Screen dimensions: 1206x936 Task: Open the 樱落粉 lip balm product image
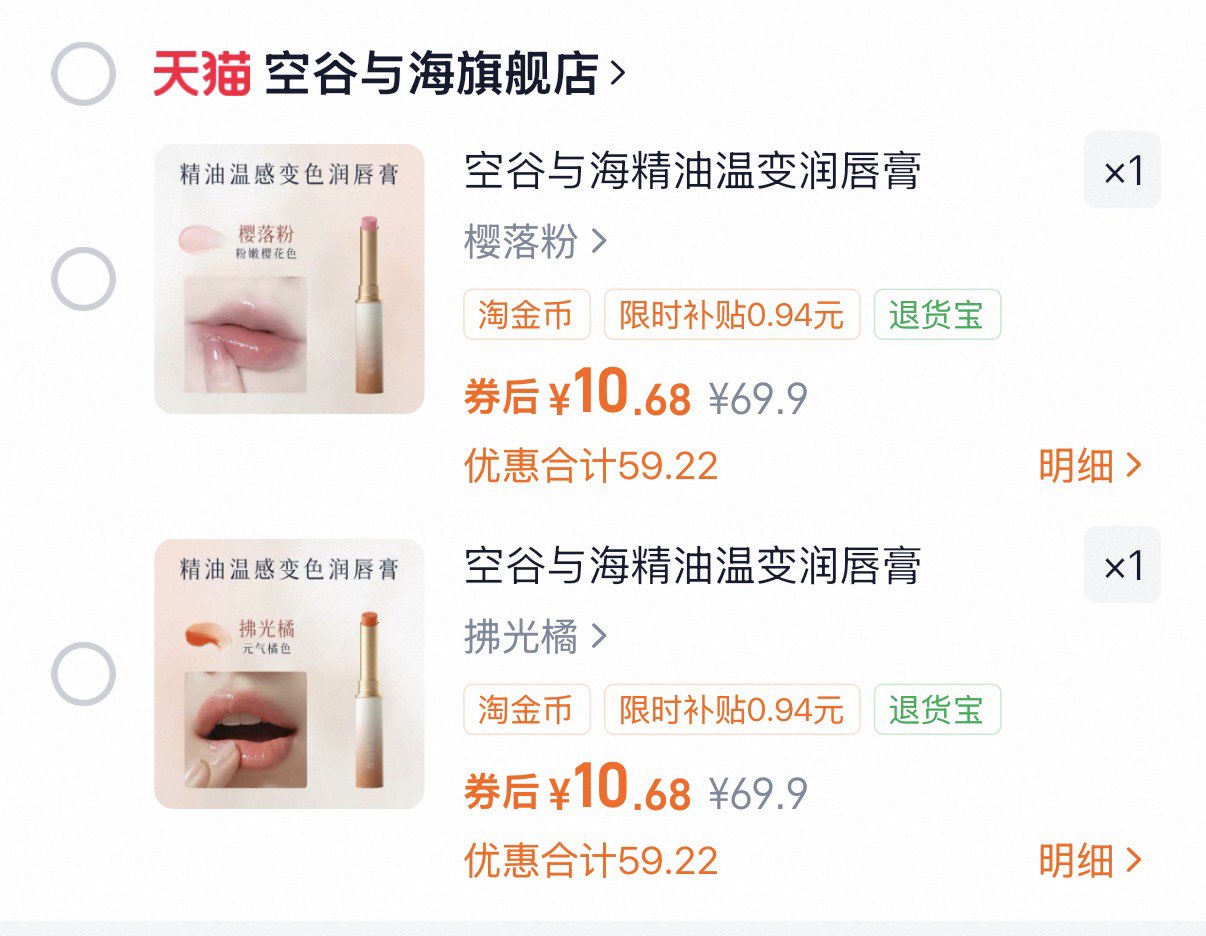(289, 279)
